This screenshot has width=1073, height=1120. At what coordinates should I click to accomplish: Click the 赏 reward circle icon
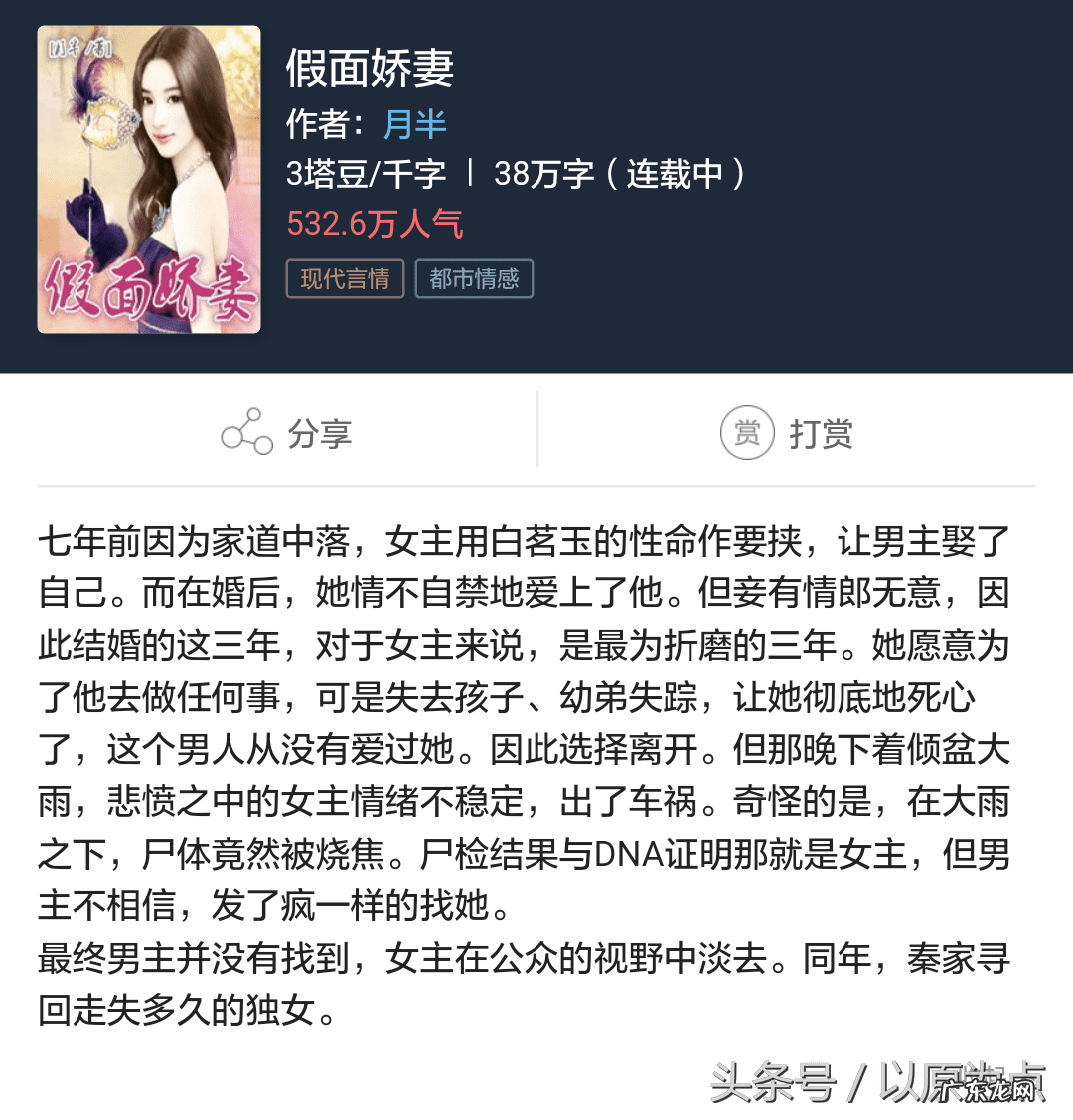[746, 430]
